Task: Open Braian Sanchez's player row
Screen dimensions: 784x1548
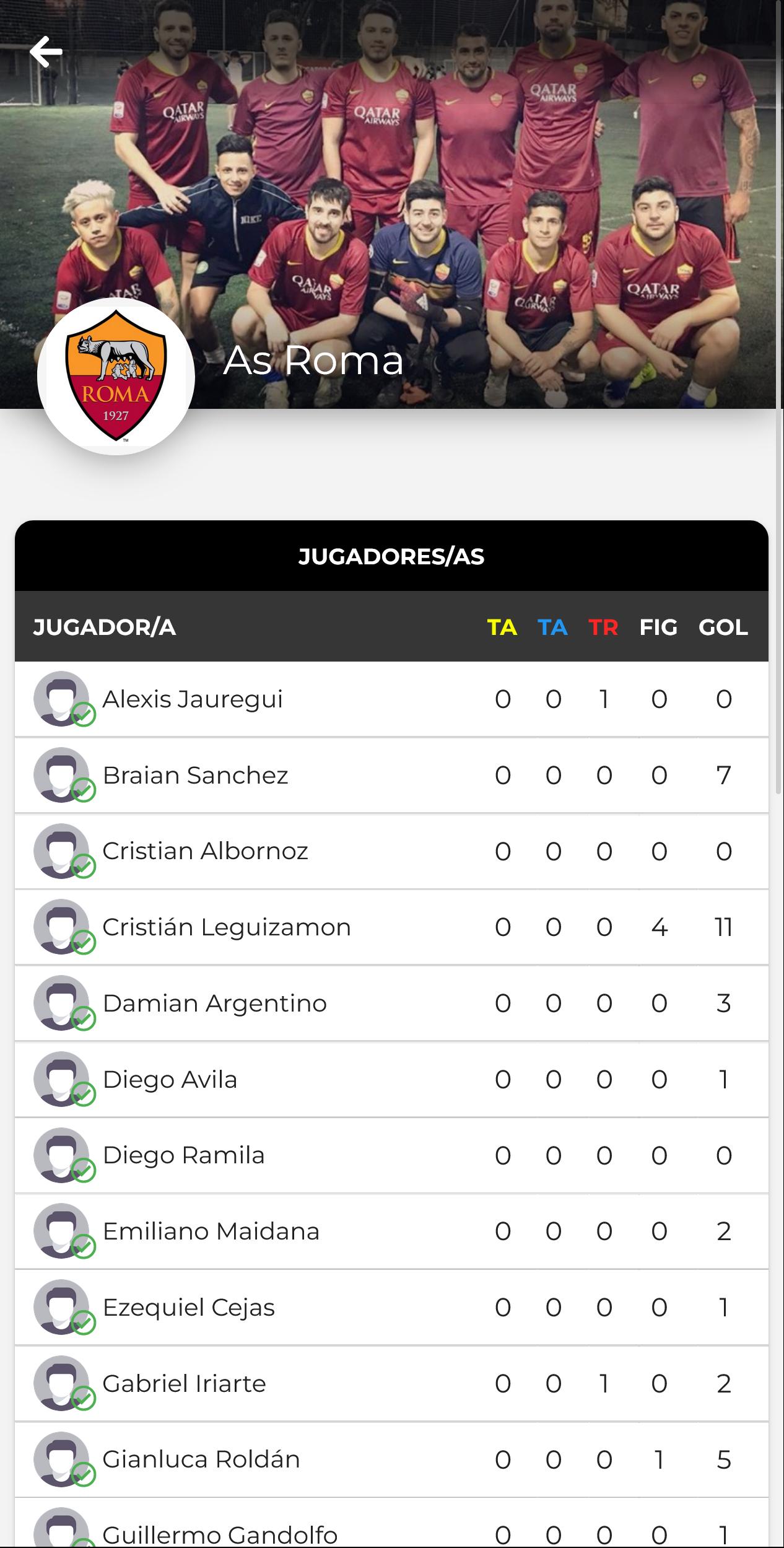Action: [x=195, y=776]
